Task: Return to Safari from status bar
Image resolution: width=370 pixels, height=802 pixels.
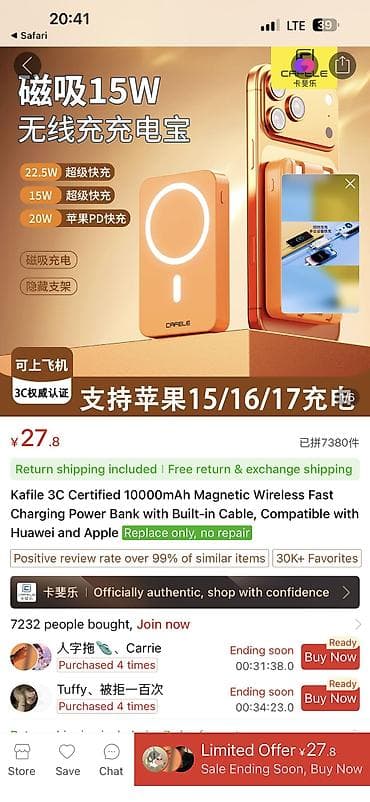Action: click(x=29, y=35)
